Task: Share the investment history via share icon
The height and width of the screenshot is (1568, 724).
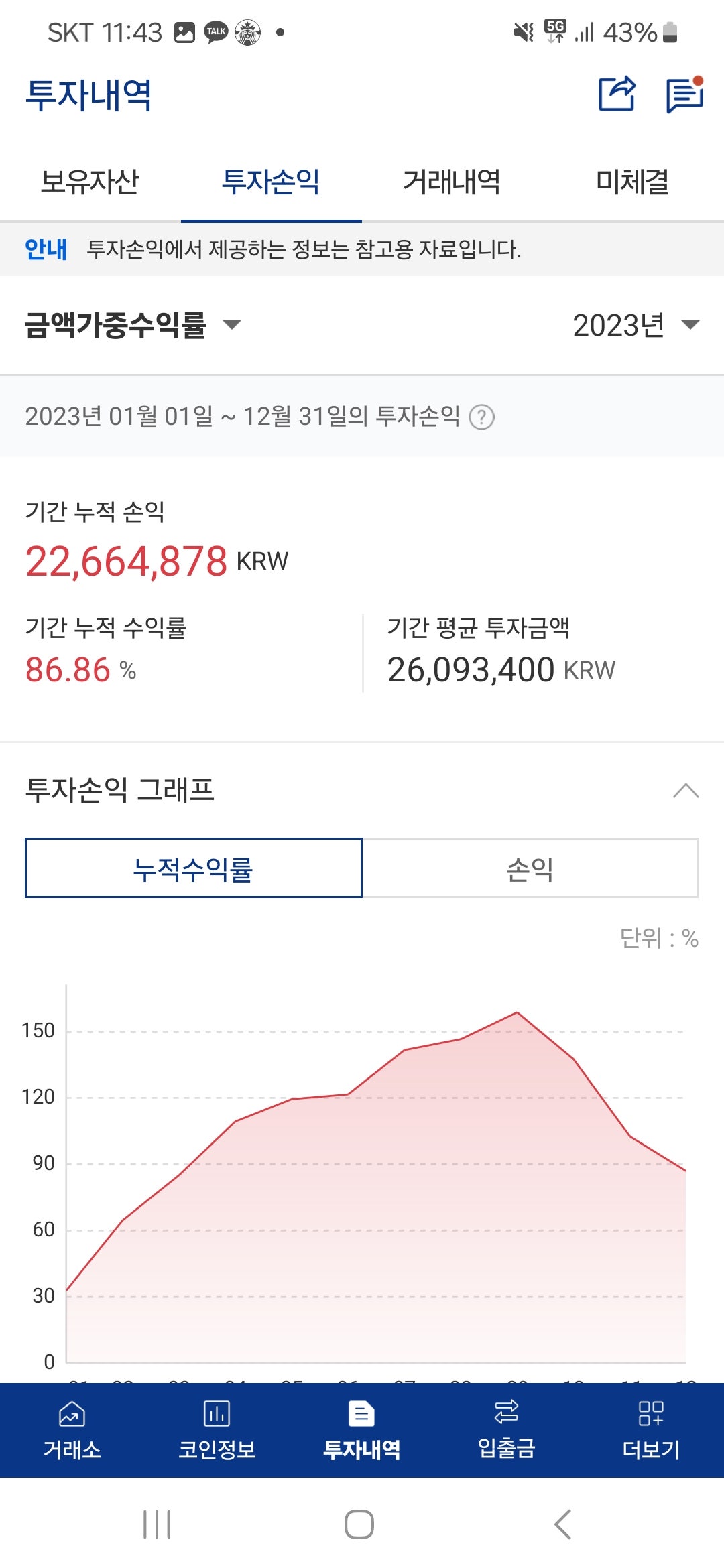Action: coord(617,94)
